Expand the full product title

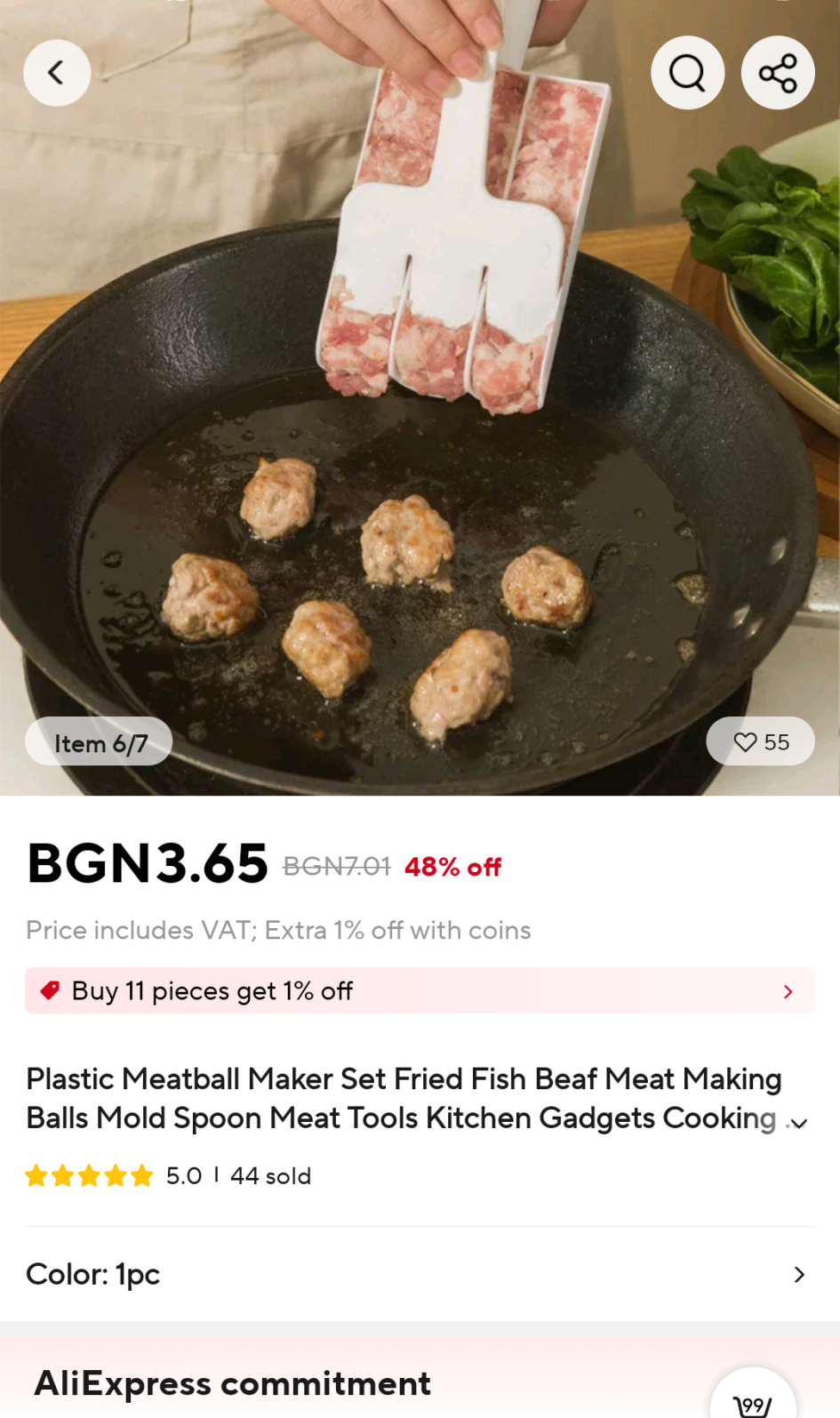pos(798,1123)
